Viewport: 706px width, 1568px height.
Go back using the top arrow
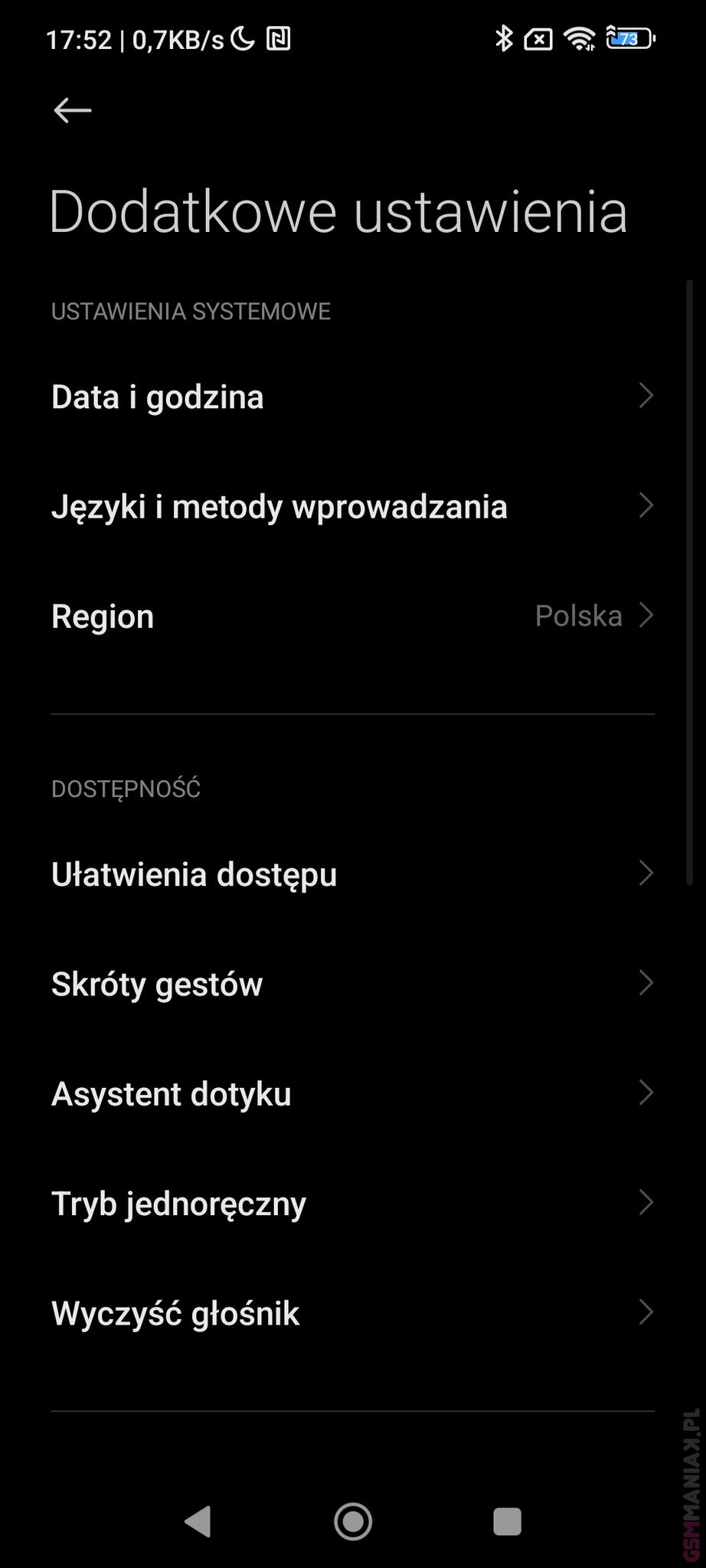pos(73,110)
